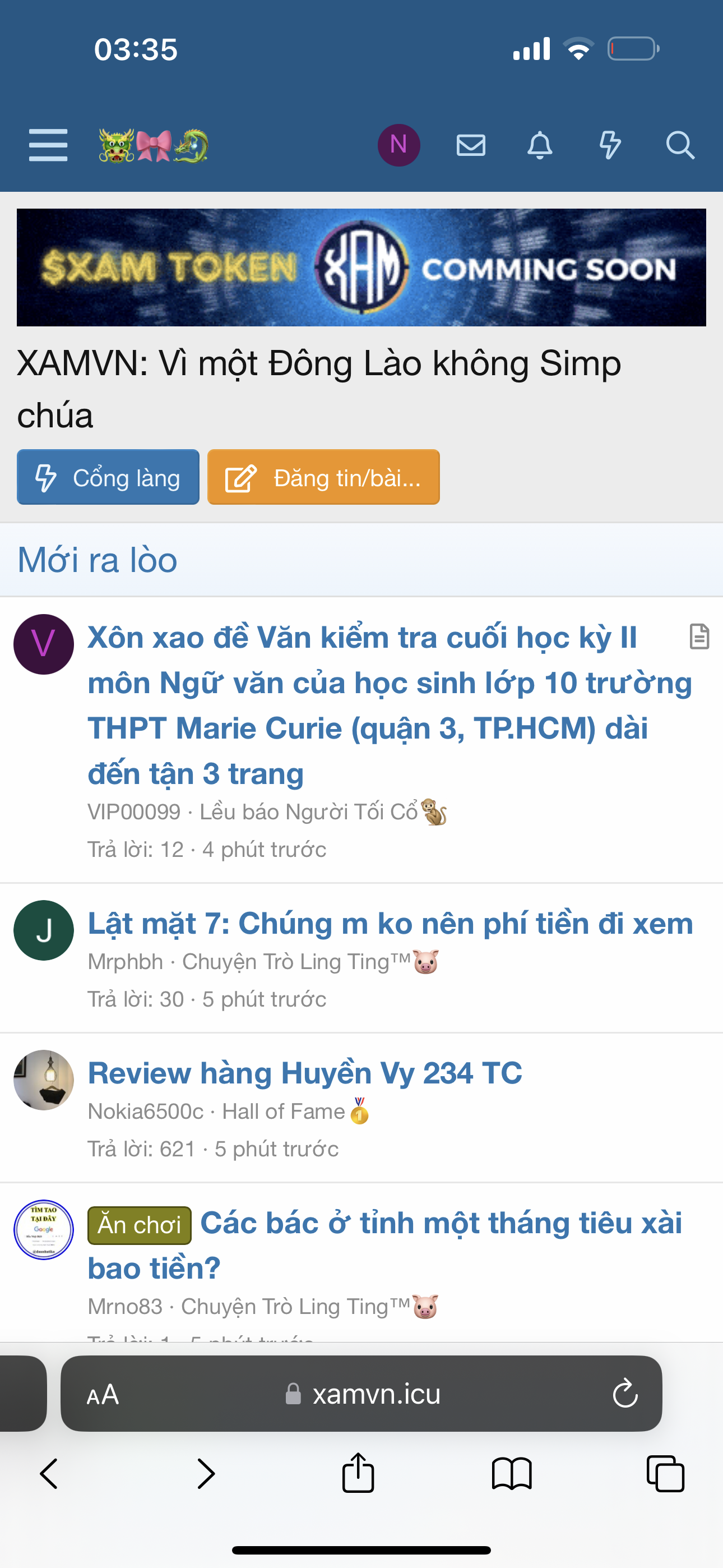Open the search icon in the header
This screenshot has height=1568, width=723.
point(680,145)
